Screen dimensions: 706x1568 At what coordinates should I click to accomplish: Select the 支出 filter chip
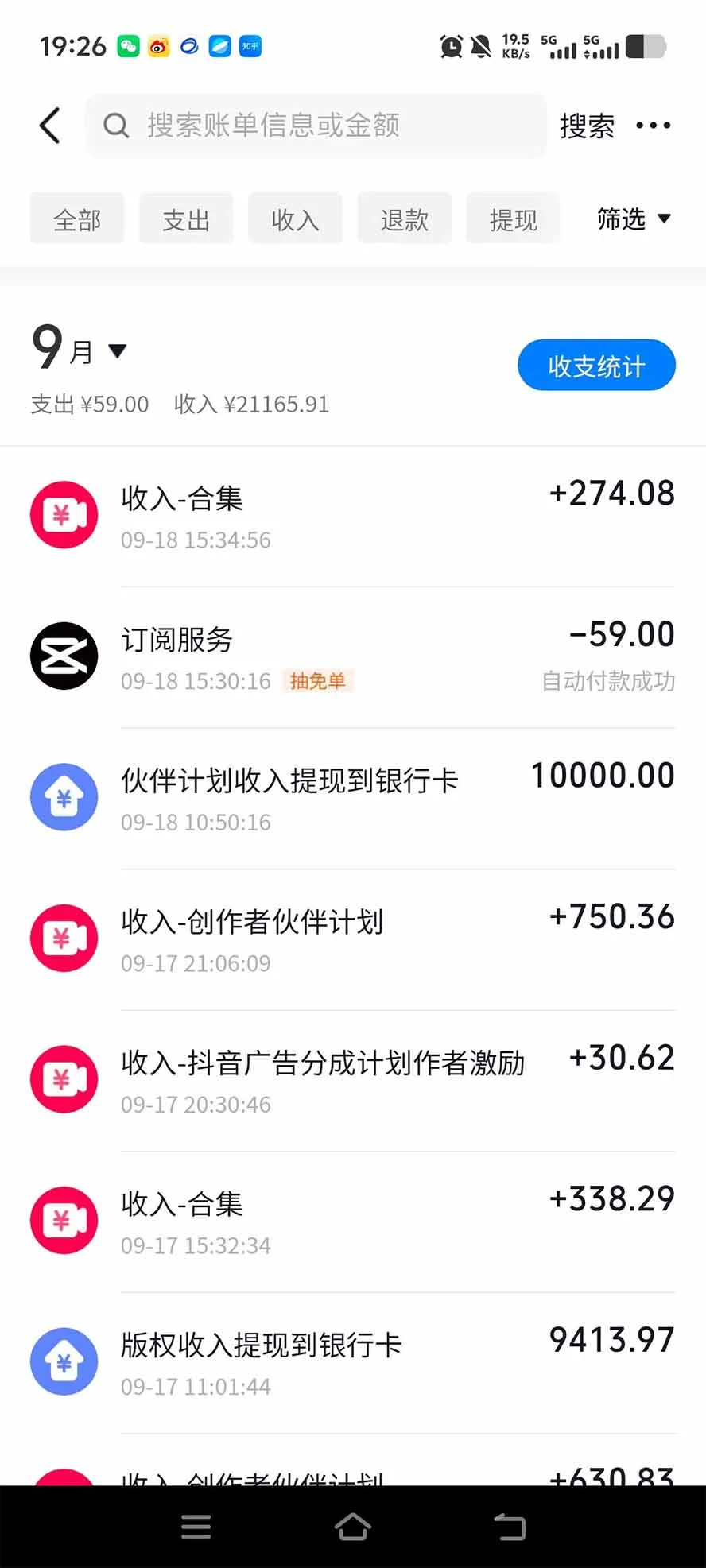pyautogui.click(x=186, y=219)
